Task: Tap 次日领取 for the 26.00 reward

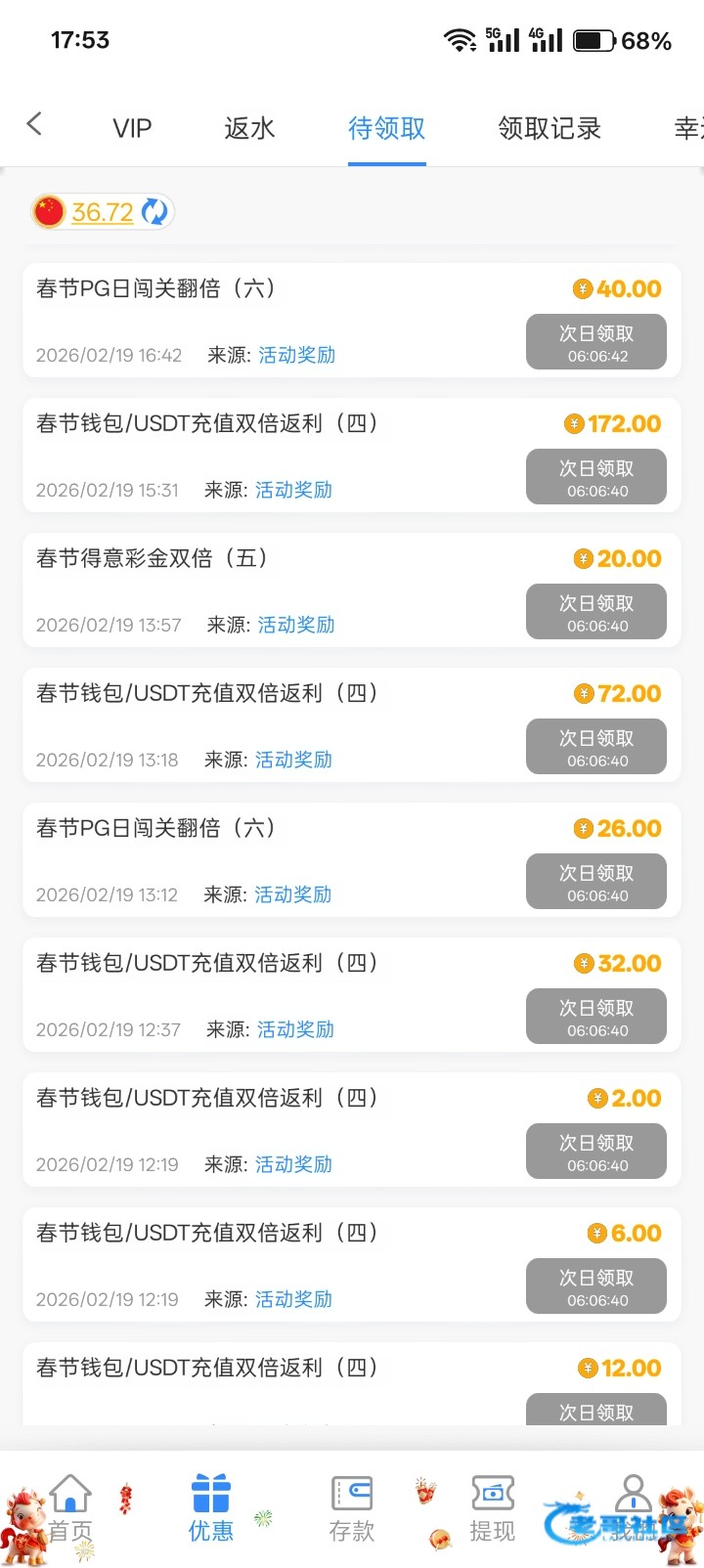Action: pyautogui.click(x=596, y=882)
